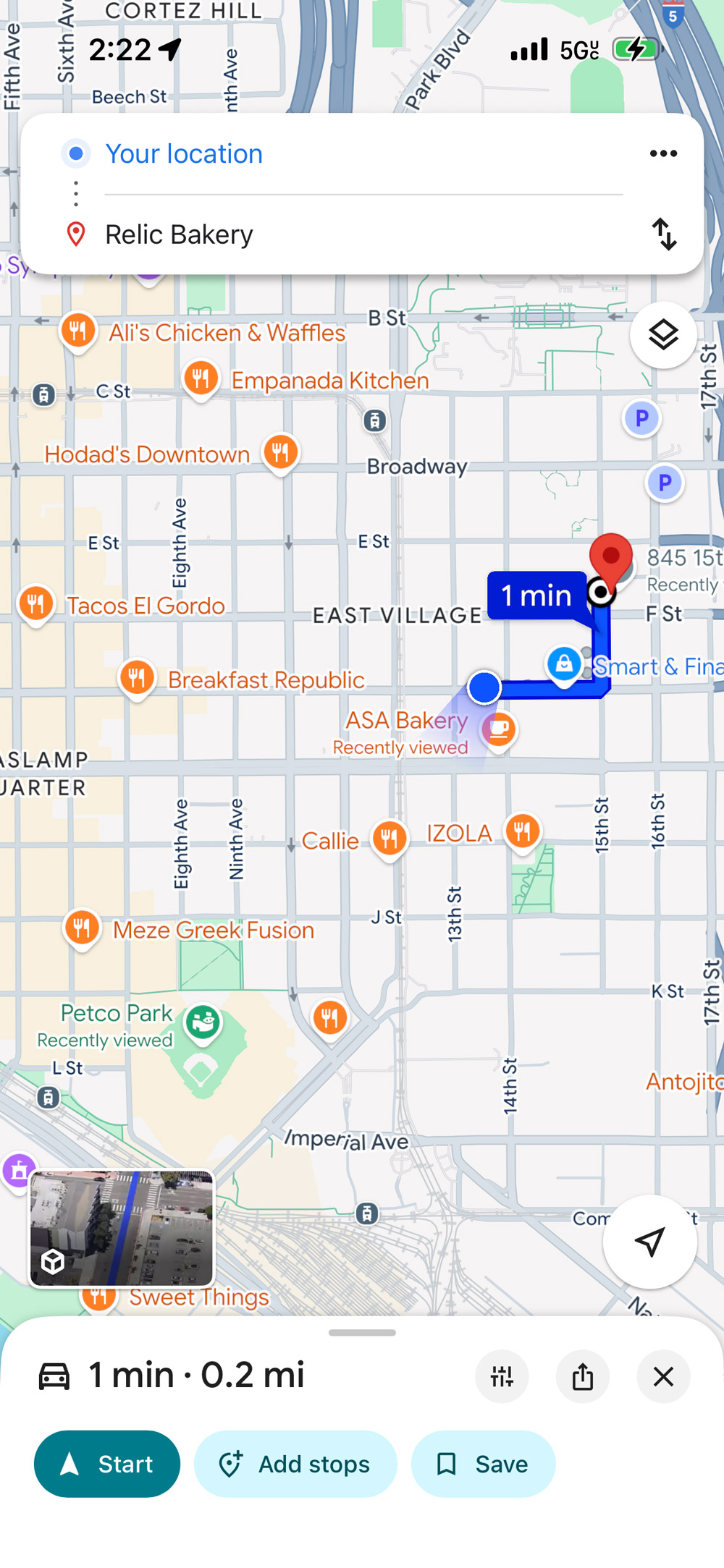View Petco Park place marker

203,1022
